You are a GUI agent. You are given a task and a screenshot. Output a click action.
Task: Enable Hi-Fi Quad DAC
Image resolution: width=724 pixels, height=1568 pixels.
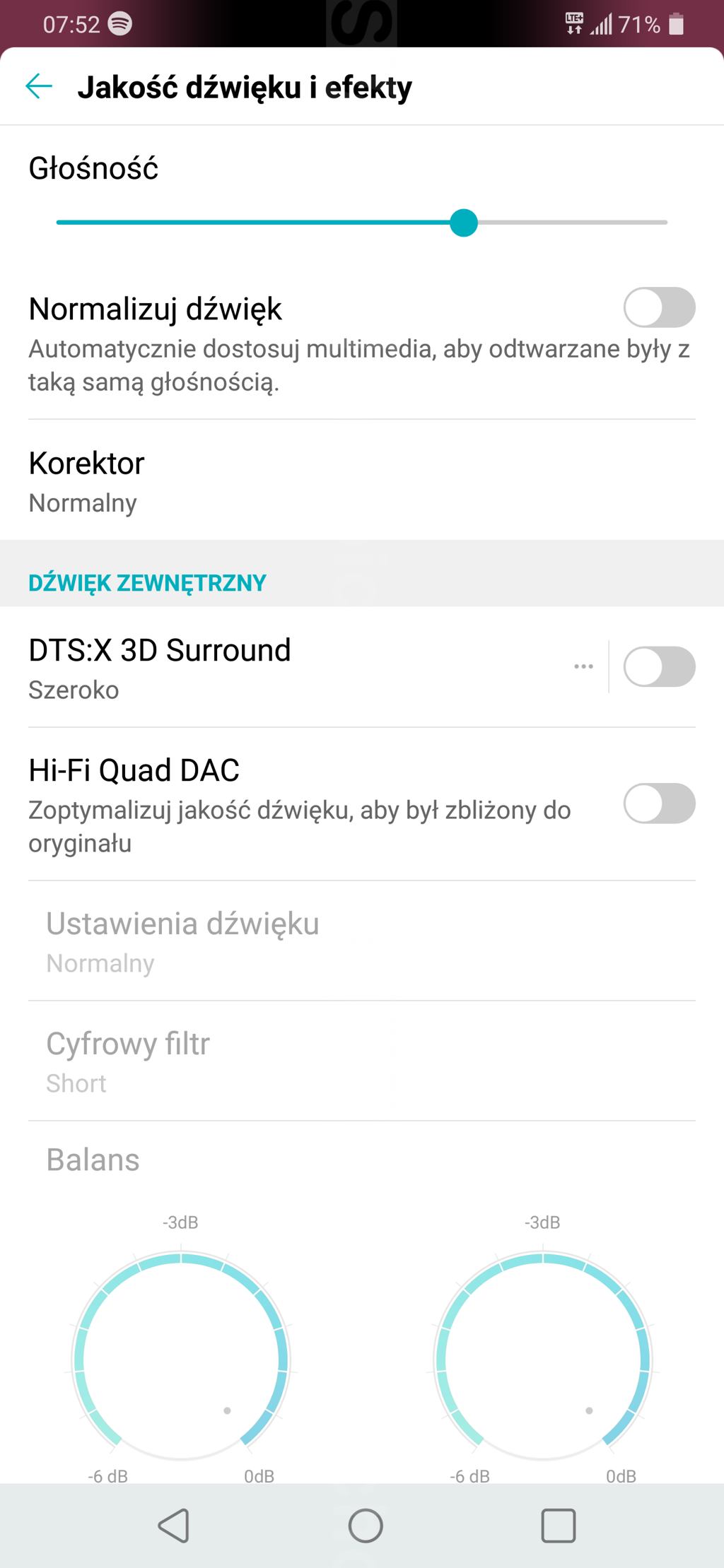click(x=659, y=803)
